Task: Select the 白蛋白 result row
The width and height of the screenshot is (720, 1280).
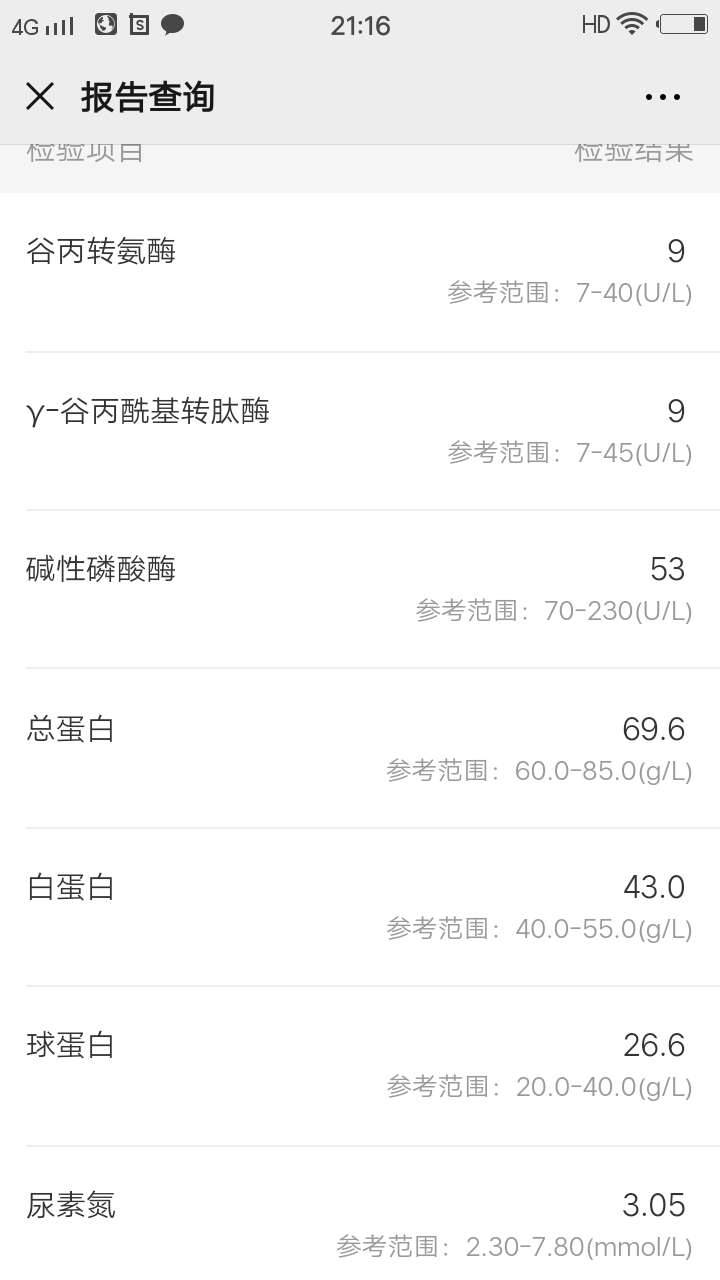Action: (360, 904)
